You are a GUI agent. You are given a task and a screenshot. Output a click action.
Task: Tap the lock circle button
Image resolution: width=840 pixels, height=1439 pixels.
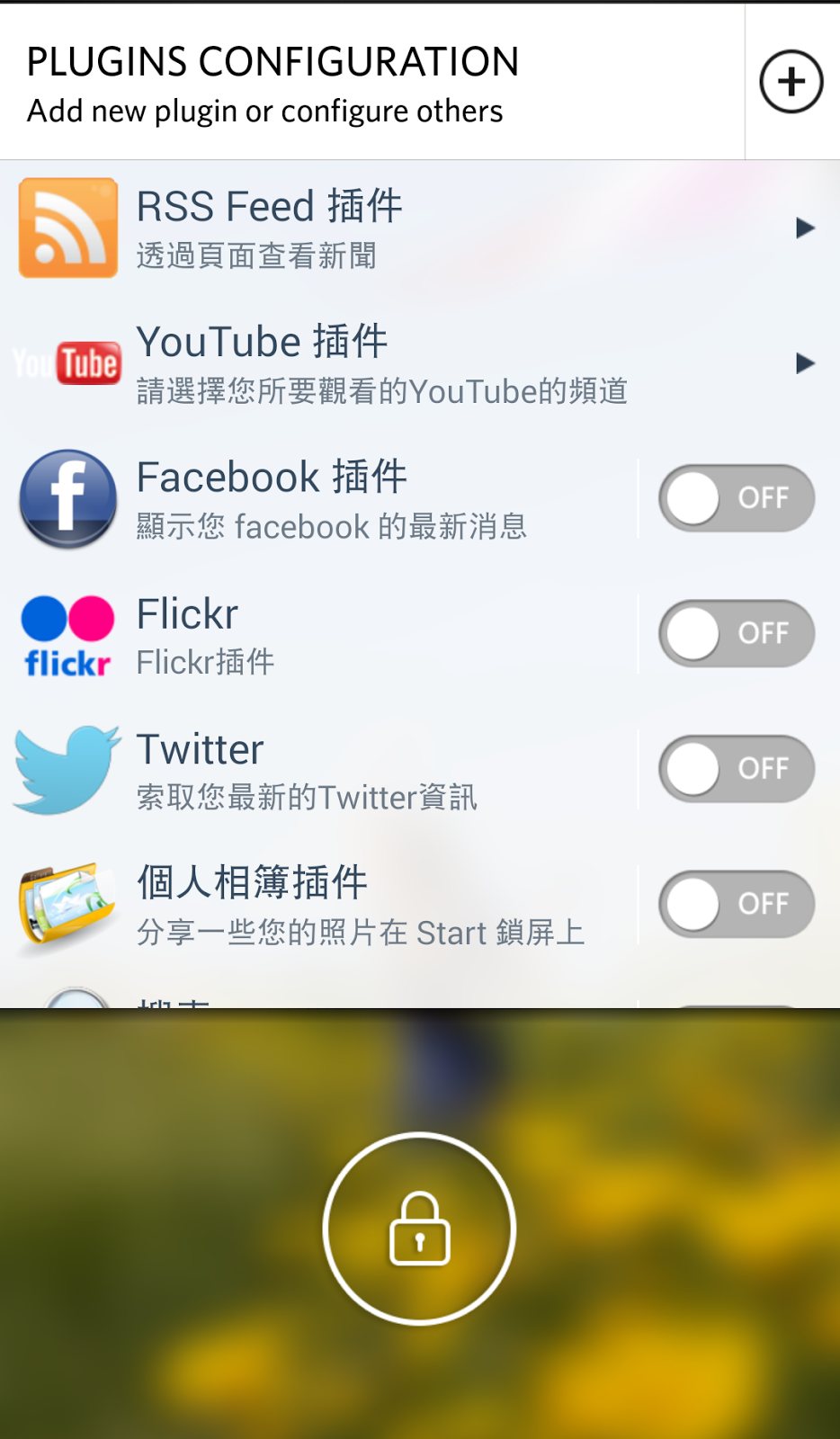point(419,1229)
